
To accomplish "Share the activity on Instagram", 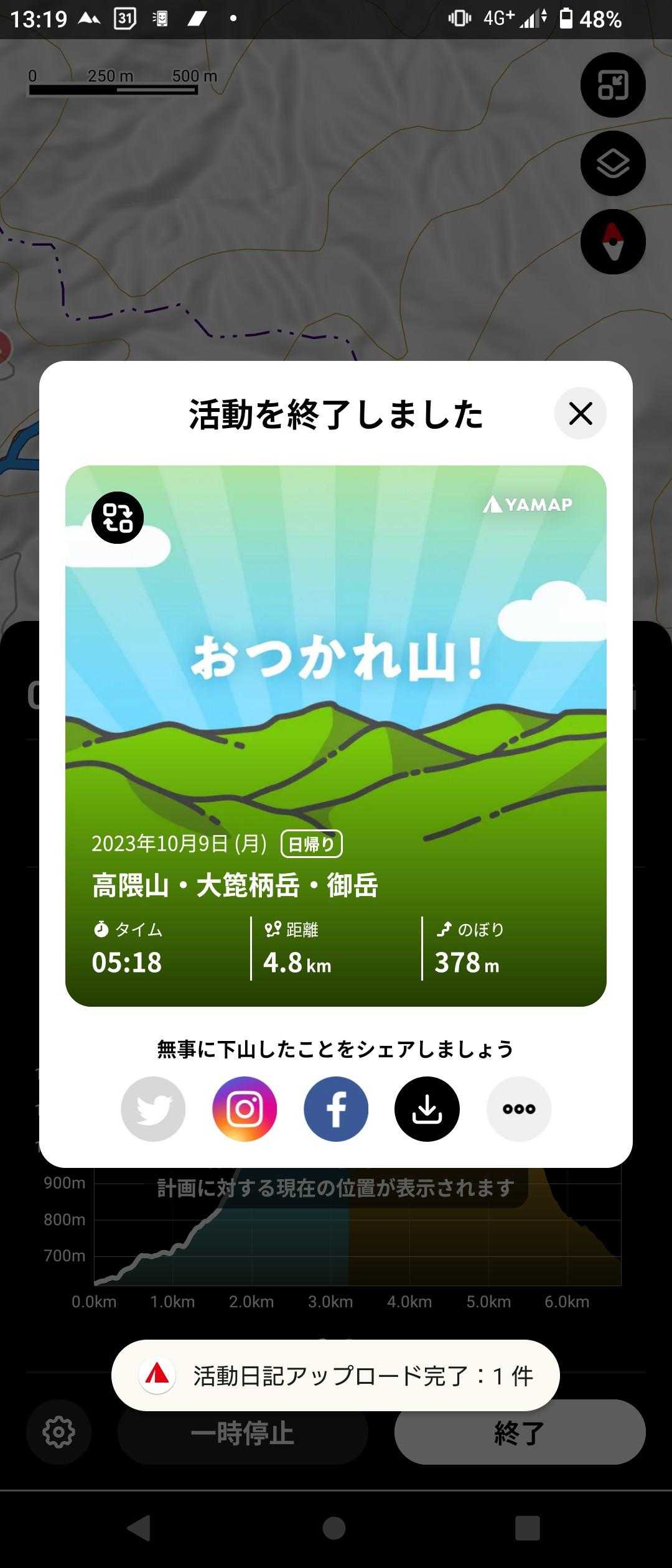I will coord(245,1109).
